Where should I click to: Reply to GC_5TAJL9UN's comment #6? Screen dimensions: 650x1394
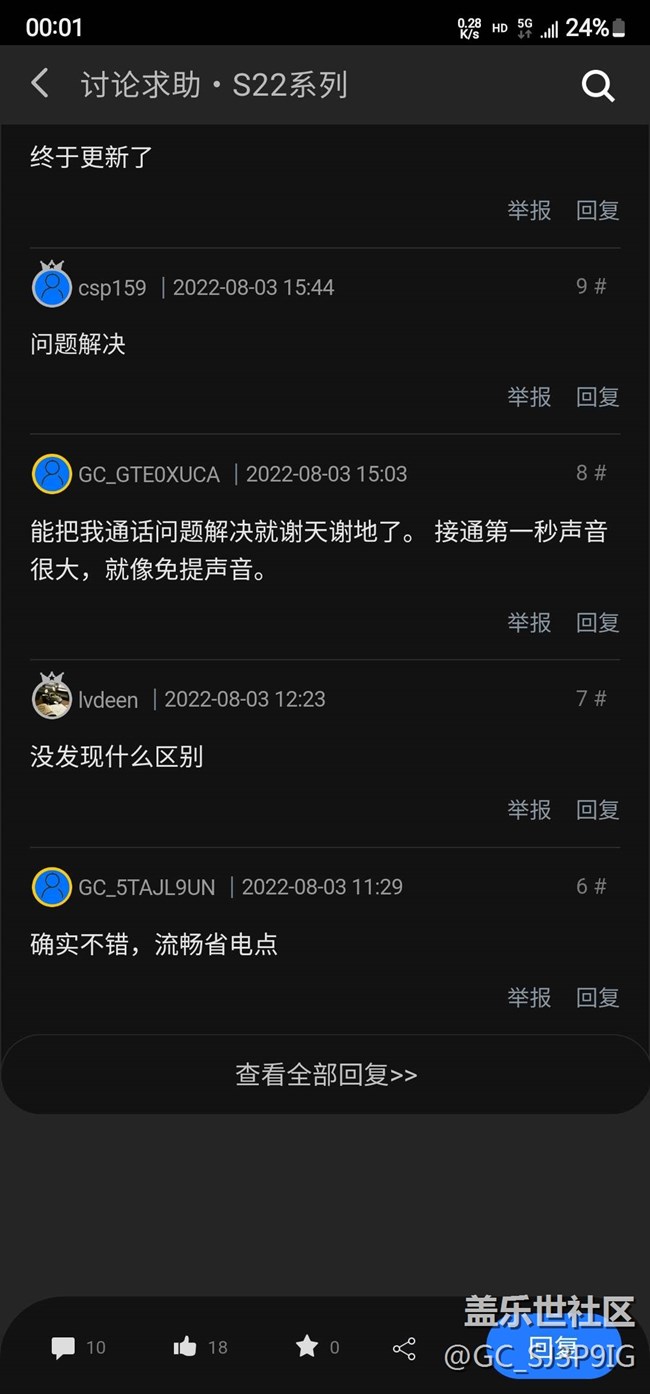[x=598, y=997]
